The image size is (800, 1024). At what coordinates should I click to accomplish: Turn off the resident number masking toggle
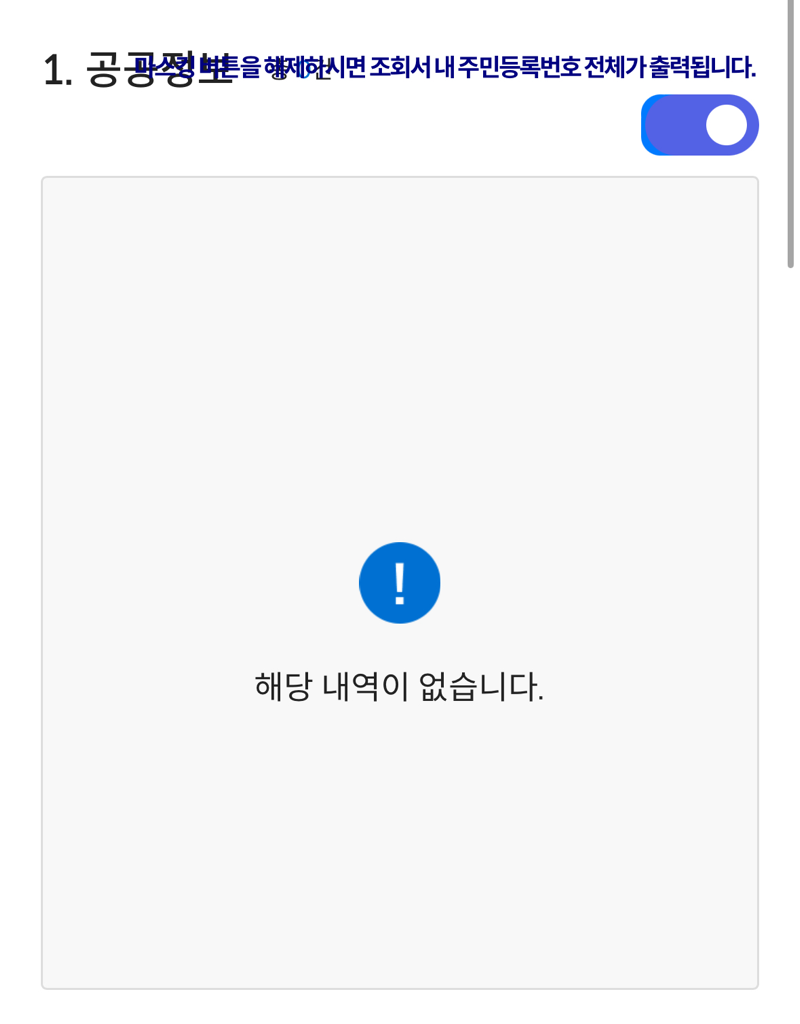(700, 125)
